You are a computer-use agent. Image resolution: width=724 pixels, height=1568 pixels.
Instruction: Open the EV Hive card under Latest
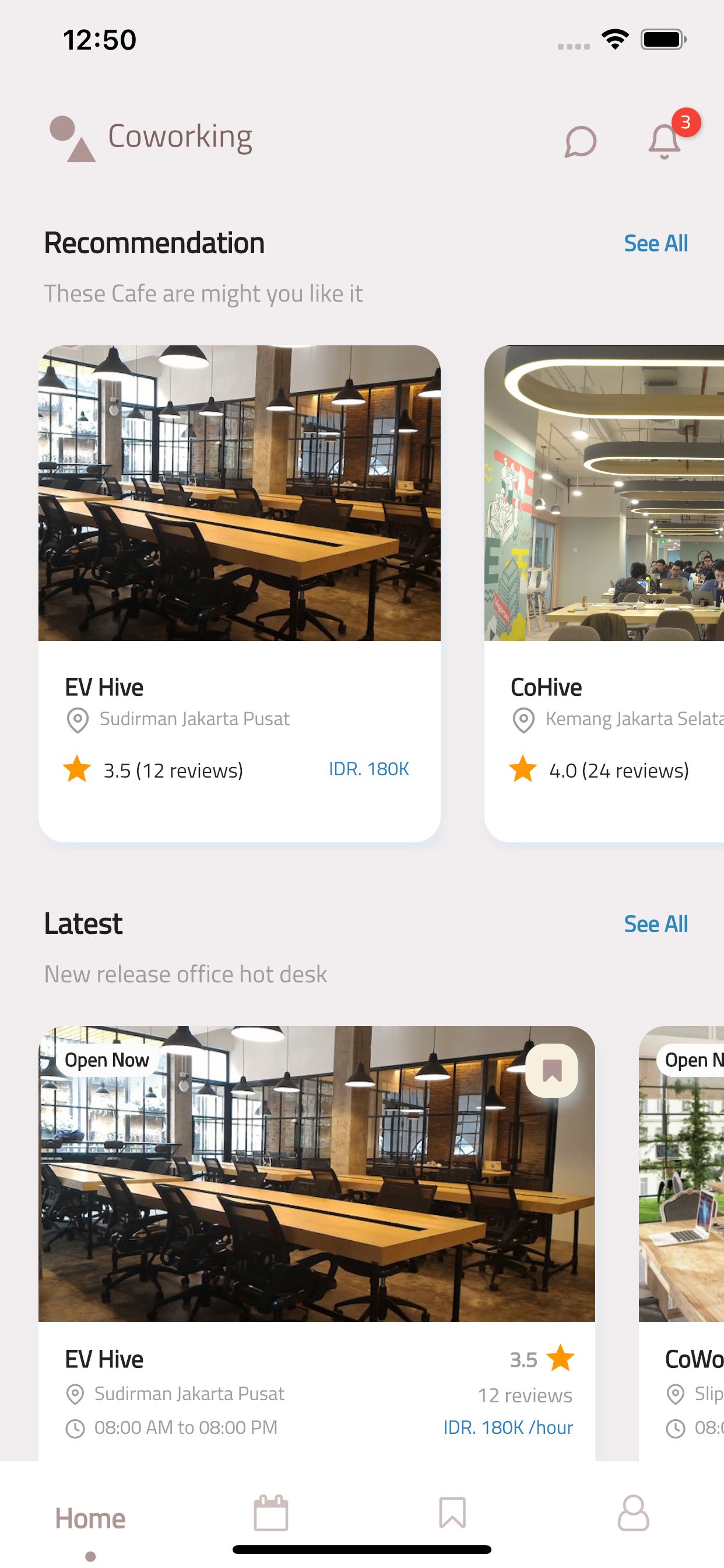(x=317, y=1242)
